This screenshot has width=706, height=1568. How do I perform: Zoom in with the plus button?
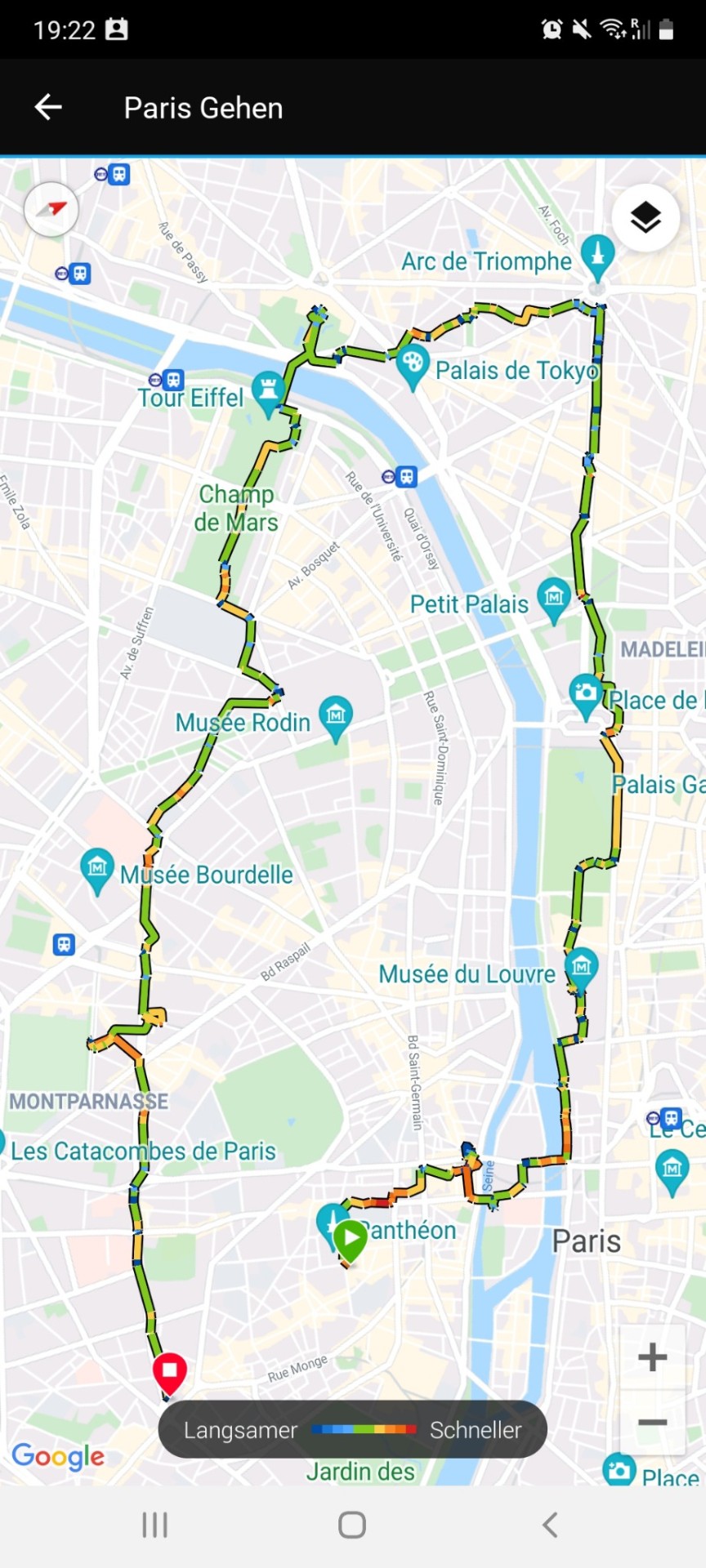click(652, 1357)
